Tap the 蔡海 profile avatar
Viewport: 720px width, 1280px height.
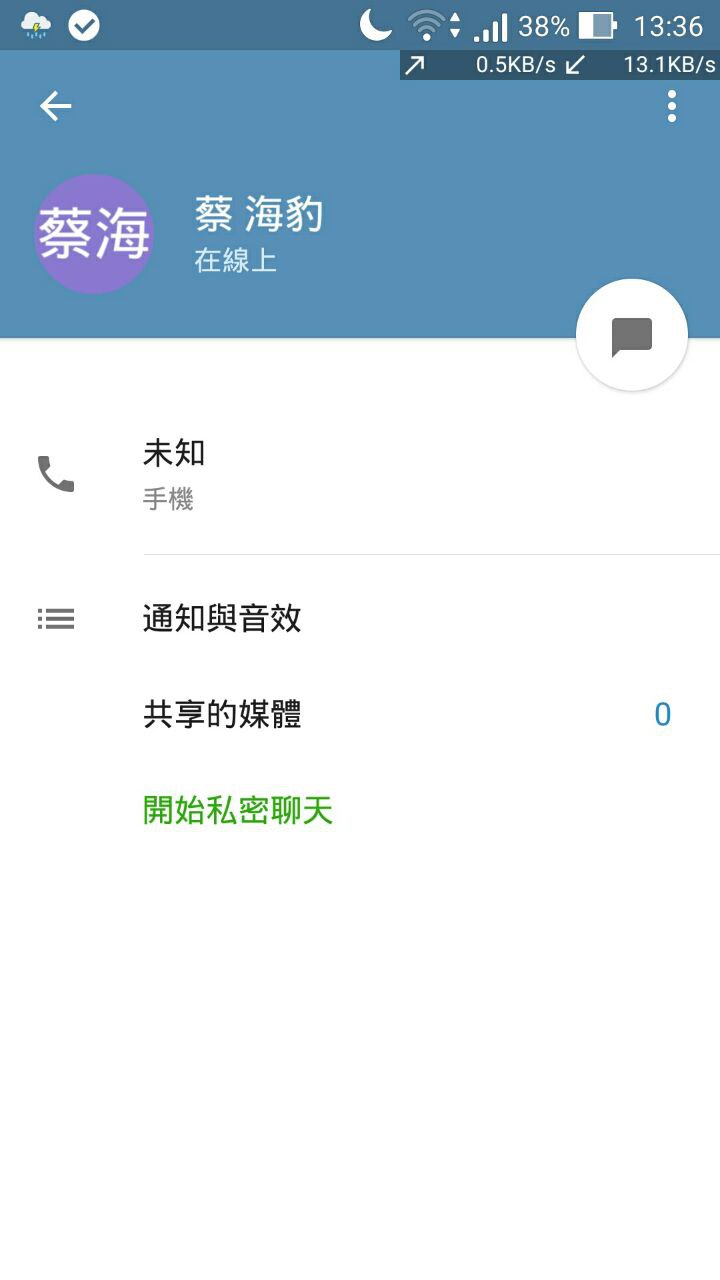point(94,234)
